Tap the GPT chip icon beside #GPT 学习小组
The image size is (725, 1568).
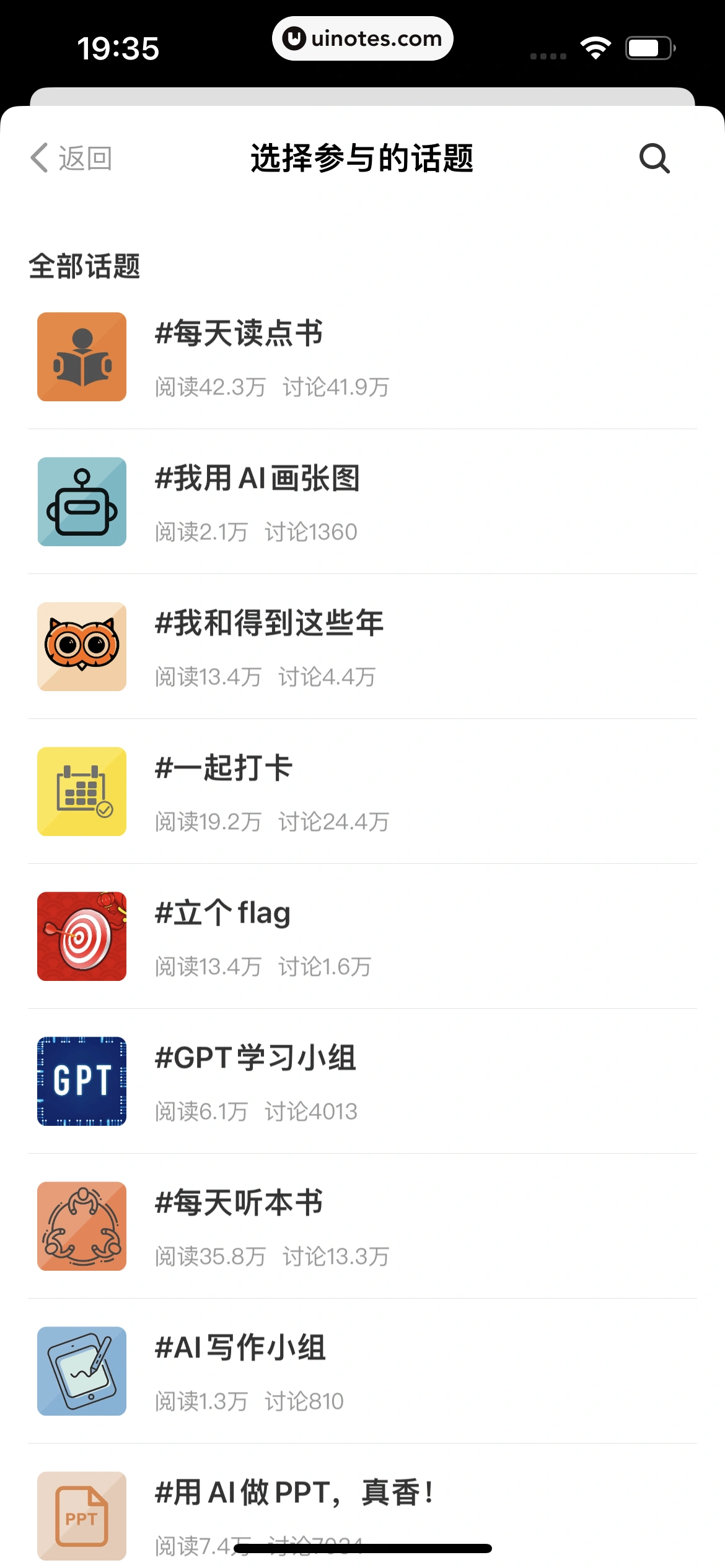(81, 1081)
